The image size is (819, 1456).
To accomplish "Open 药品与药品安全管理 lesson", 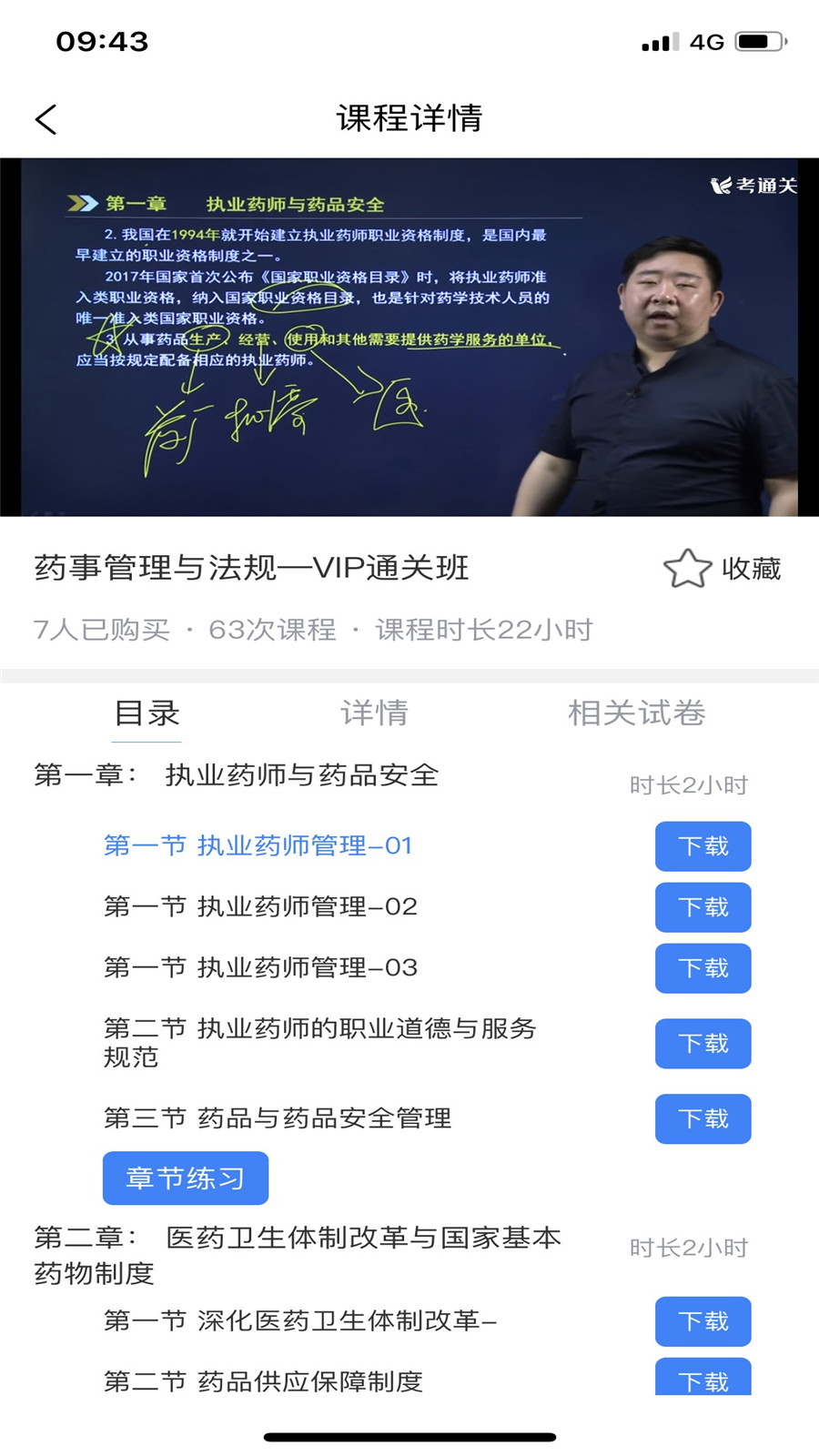I will click(278, 1117).
